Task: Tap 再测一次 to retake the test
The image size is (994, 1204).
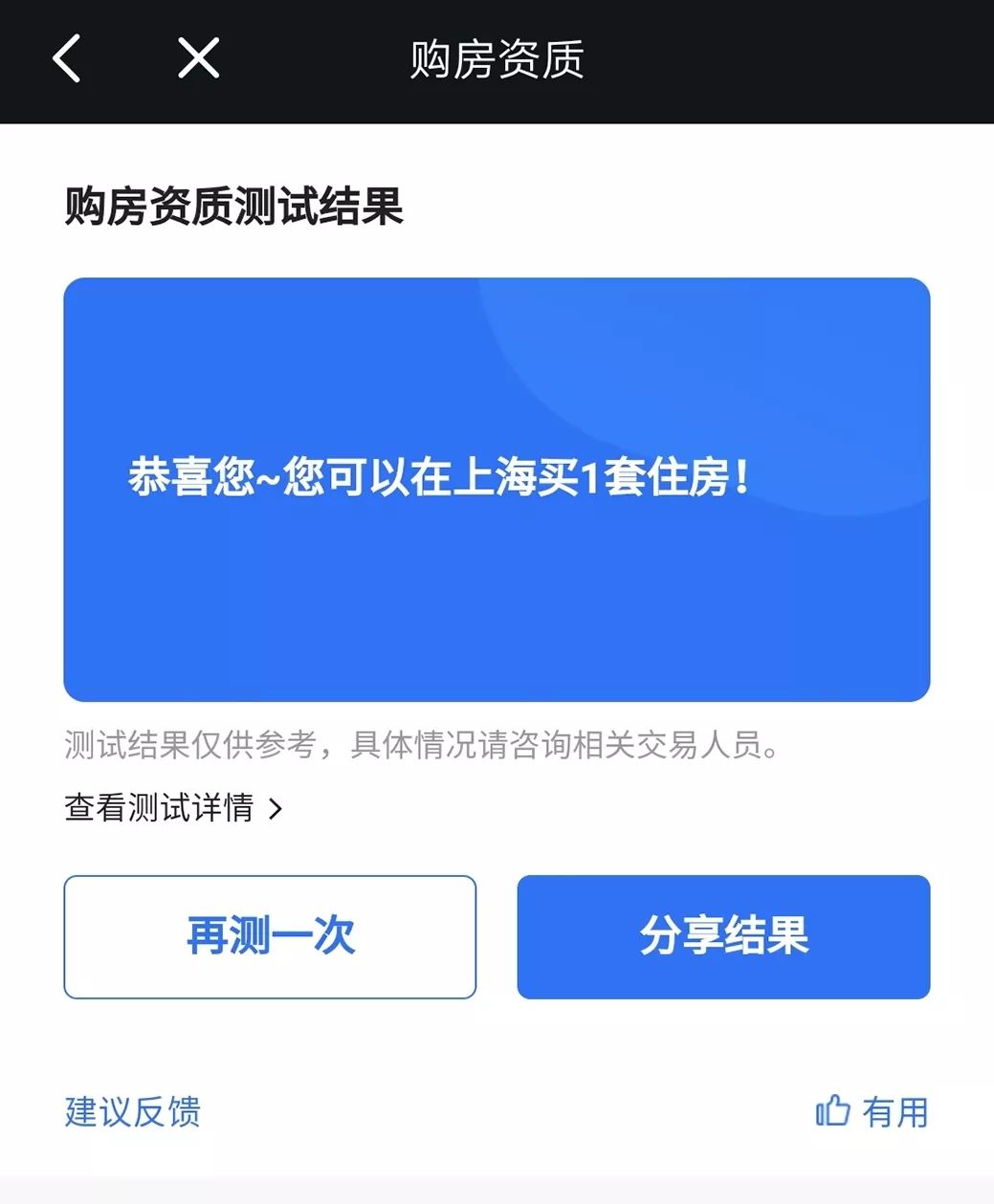Action: click(270, 937)
